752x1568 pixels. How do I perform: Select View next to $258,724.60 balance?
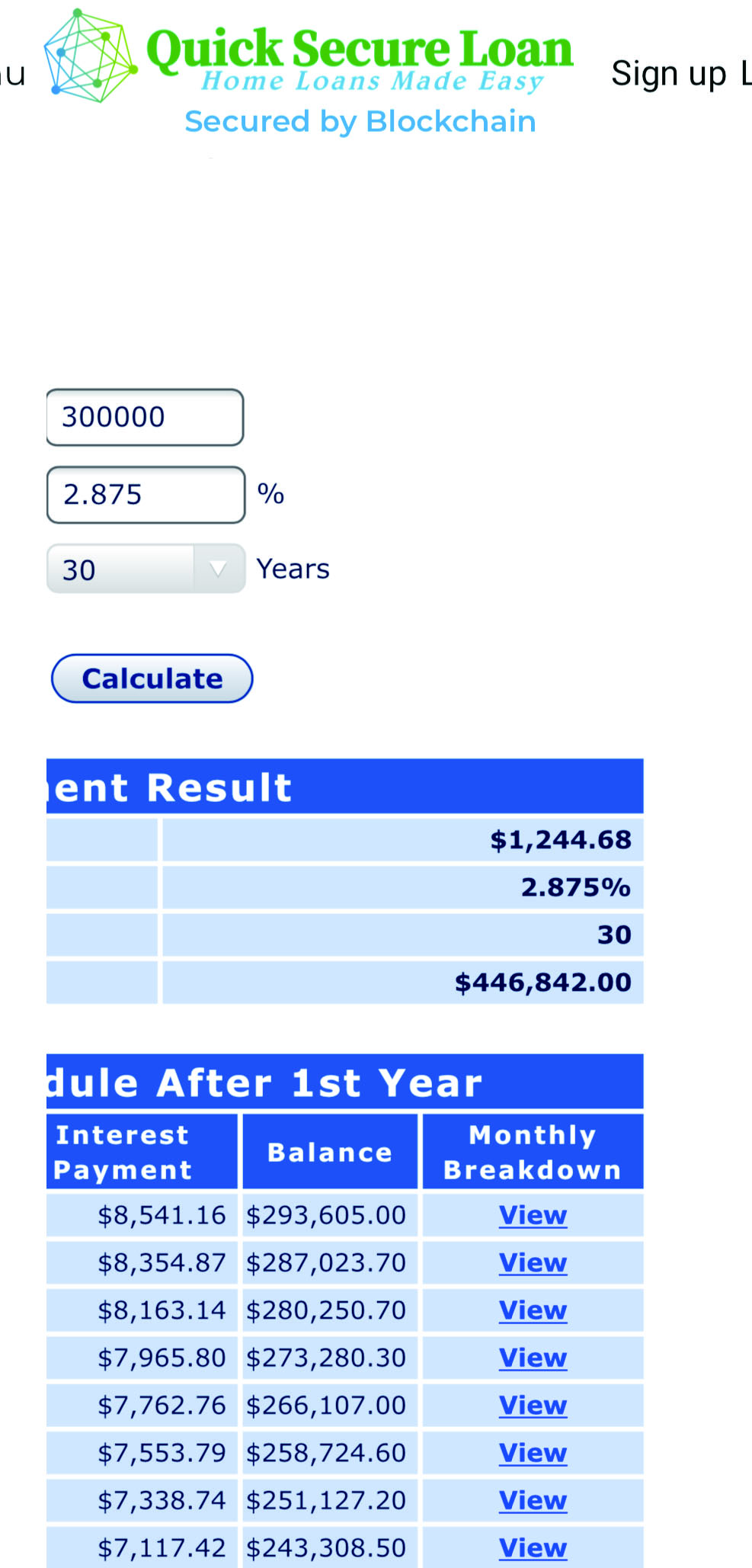[x=533, y=1453]
